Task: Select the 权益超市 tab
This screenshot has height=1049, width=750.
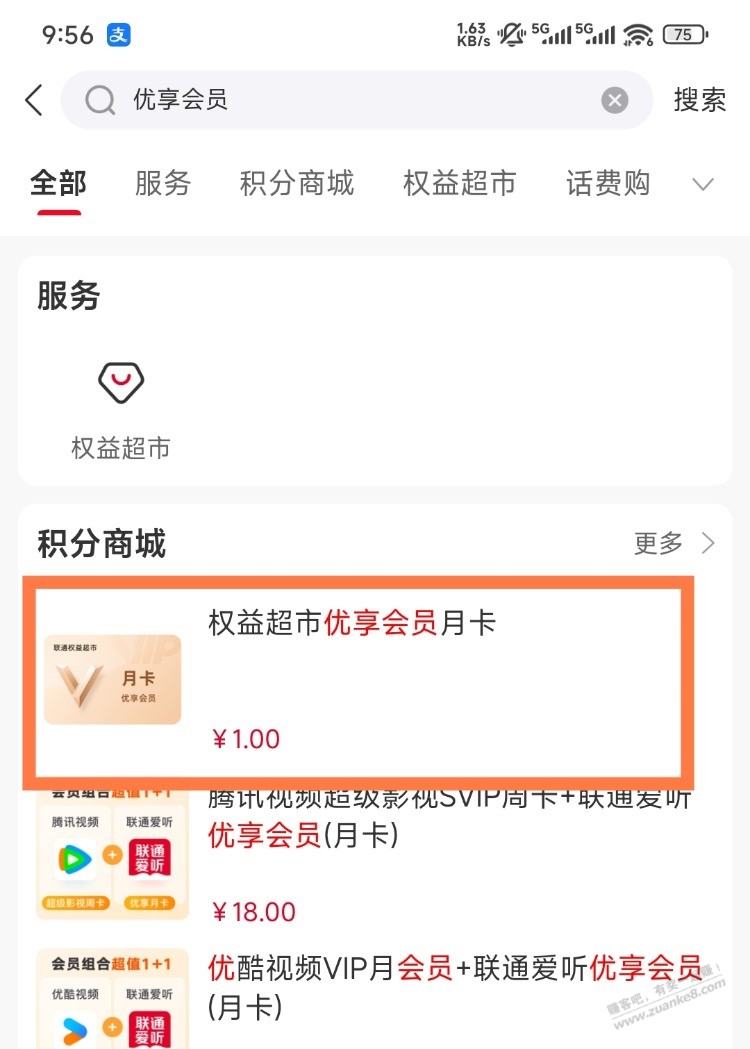Action: pos(460,183)
